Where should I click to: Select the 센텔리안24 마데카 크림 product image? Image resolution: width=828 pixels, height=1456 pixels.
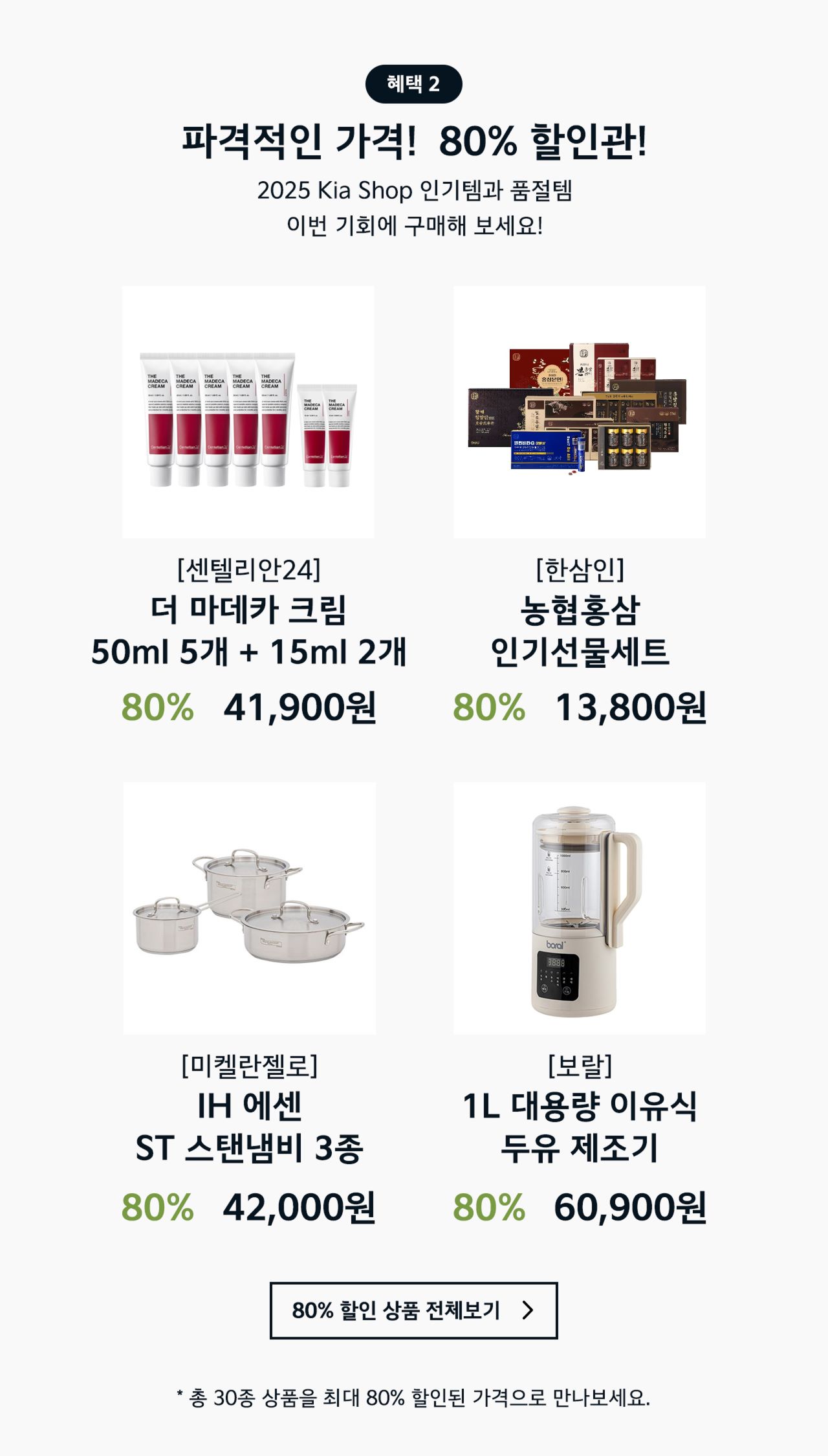point(249,412)
